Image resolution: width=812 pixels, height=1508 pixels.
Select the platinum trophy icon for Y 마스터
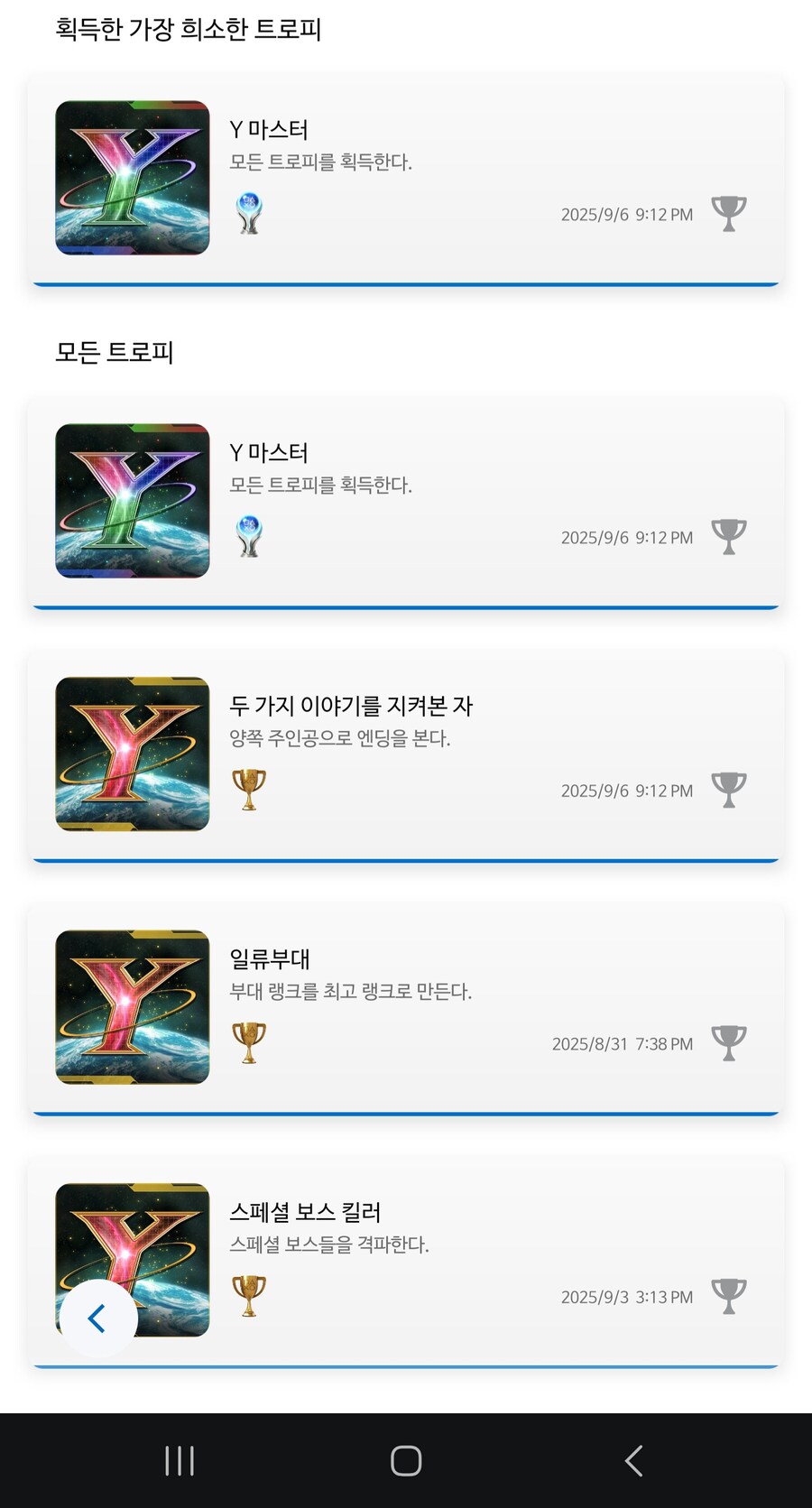click(248, 537)
